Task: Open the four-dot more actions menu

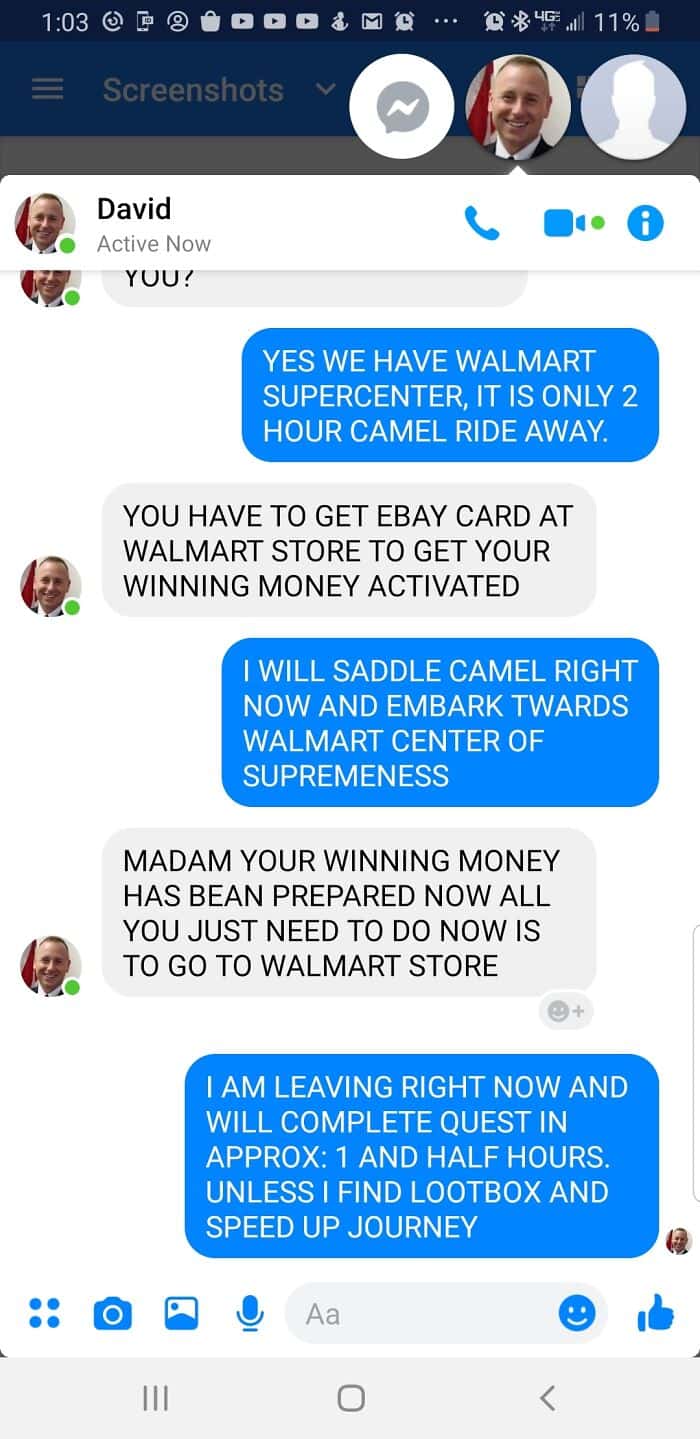Action: coord(44,1313)
